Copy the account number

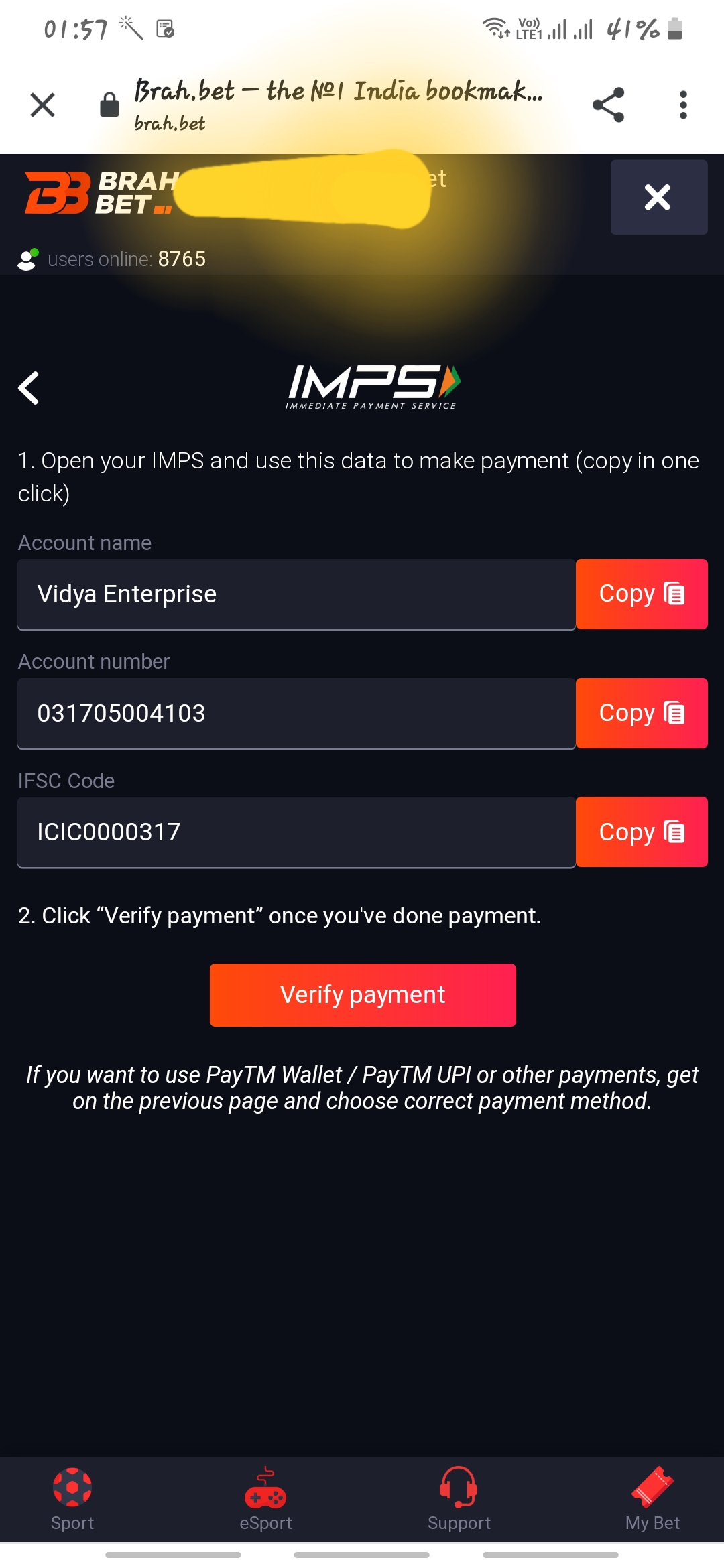[x=641, y=713]
